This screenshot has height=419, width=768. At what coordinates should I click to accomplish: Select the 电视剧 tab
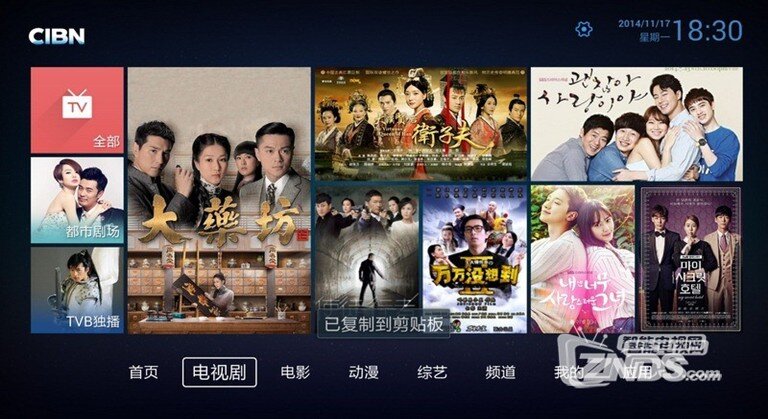click(x=219, y=372)
